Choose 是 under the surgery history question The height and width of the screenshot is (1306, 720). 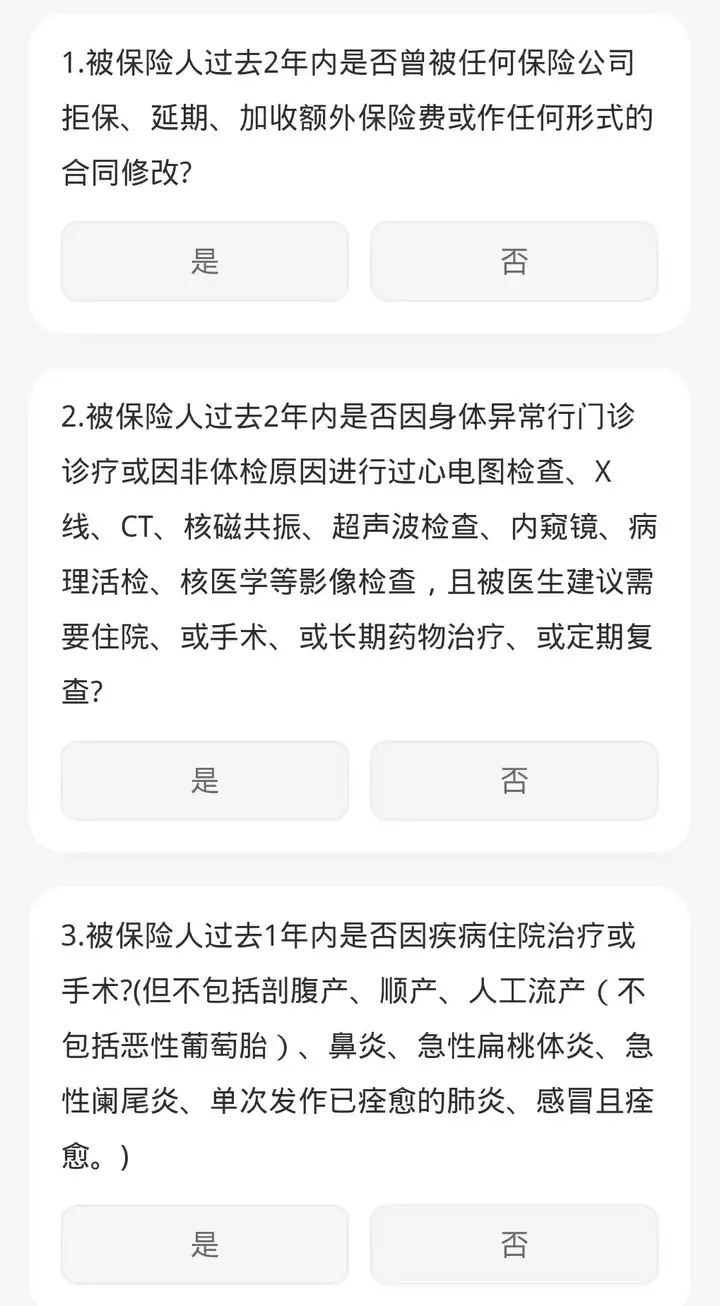click(204, 1244)
